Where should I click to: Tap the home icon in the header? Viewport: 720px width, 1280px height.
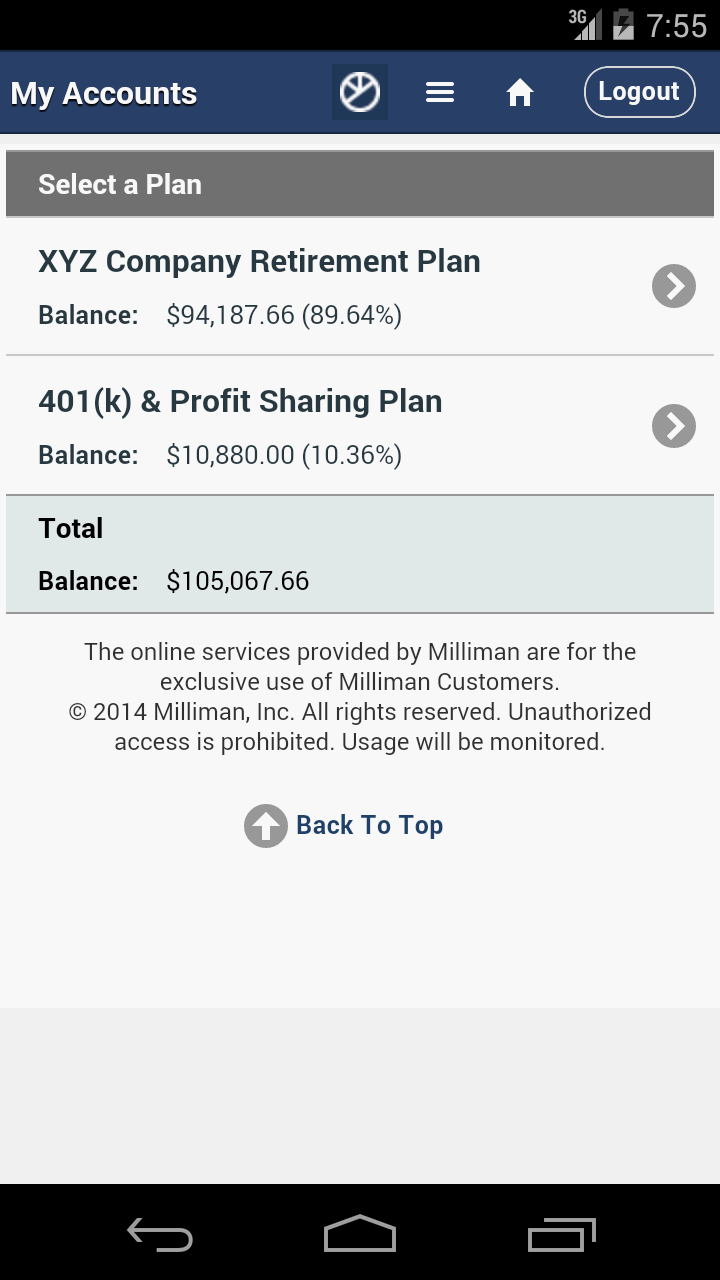click(x=519, y=91)
